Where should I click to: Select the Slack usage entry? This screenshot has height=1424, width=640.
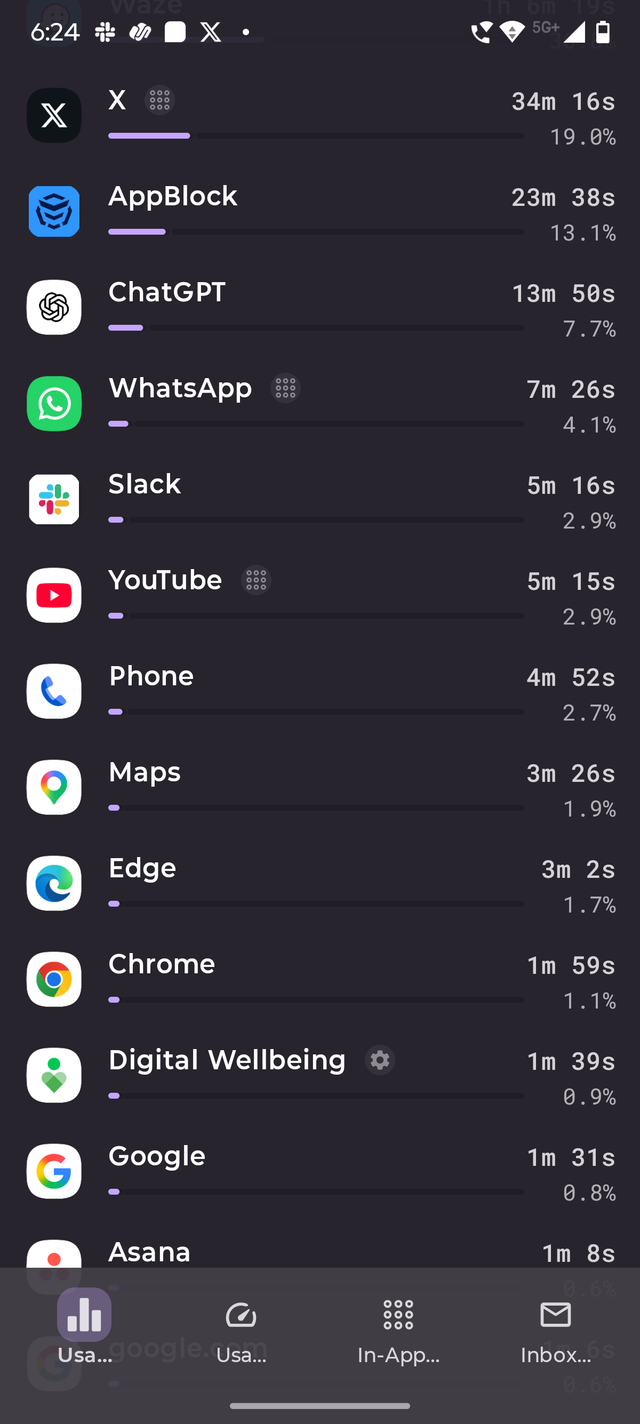click(320, 500)
